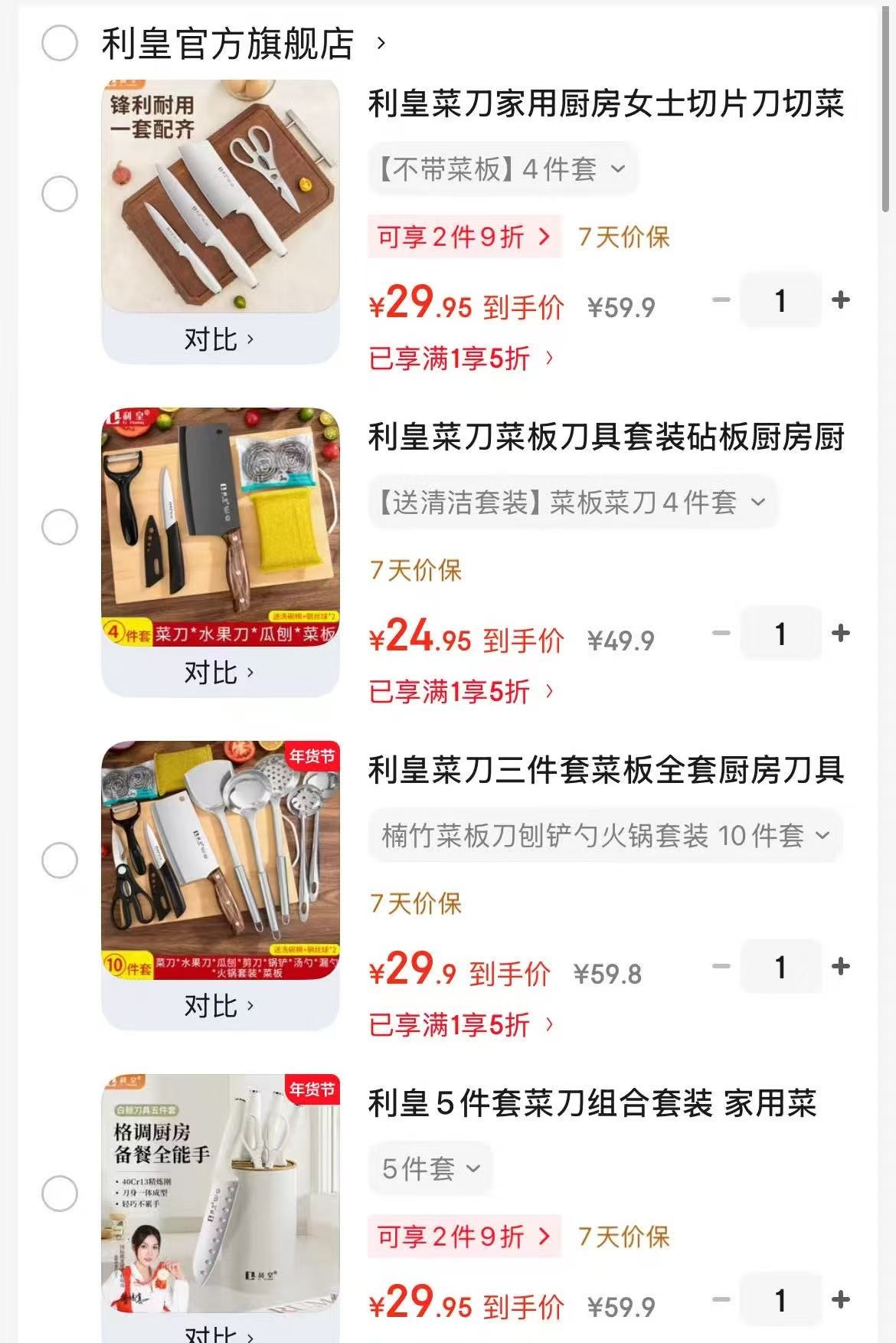View 已享满1享5折 discount details for ¥24.95 item

(461, 692)
